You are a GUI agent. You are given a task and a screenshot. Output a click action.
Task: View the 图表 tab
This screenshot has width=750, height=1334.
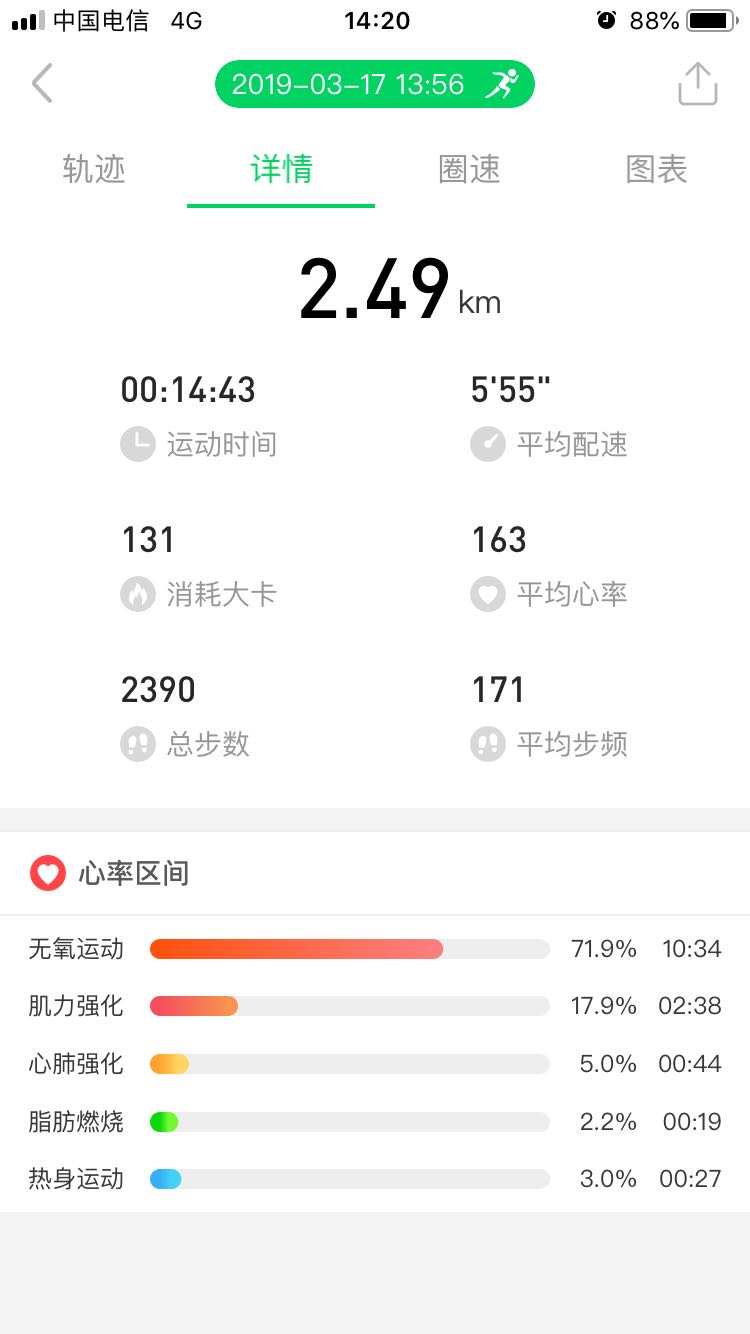click(x=656, y=169)
